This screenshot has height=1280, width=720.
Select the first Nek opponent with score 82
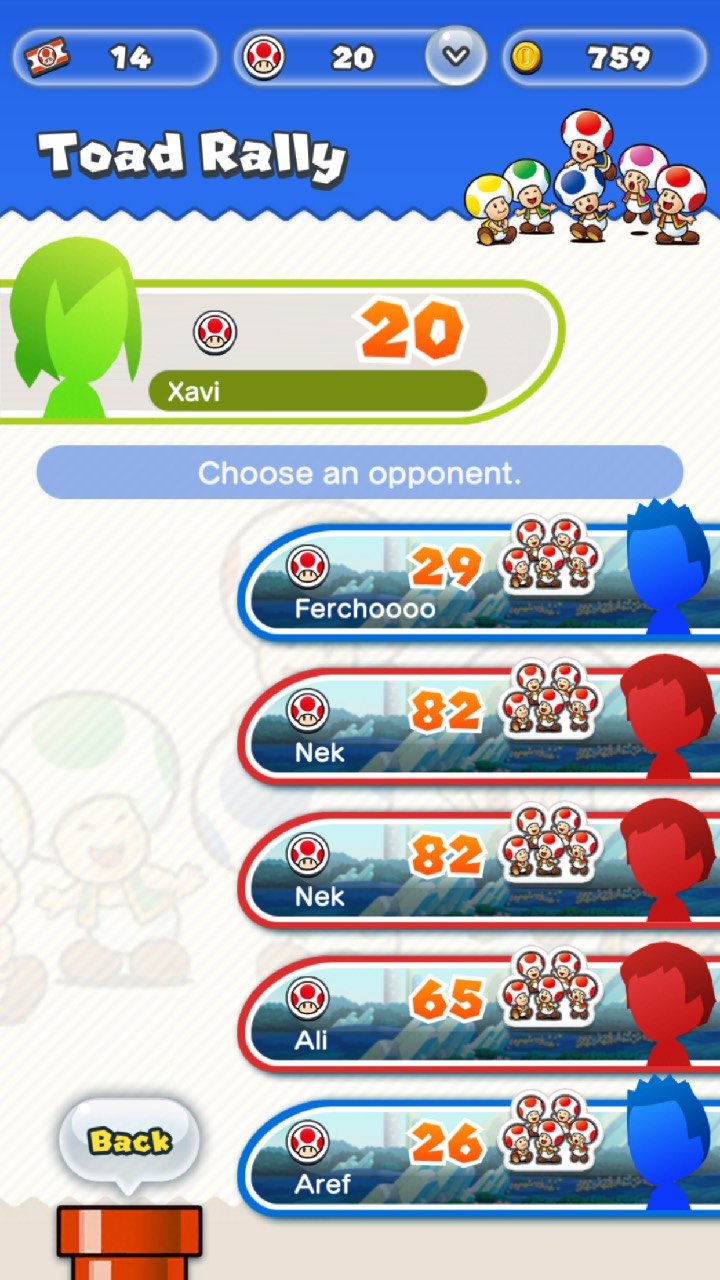click(450, 726)
